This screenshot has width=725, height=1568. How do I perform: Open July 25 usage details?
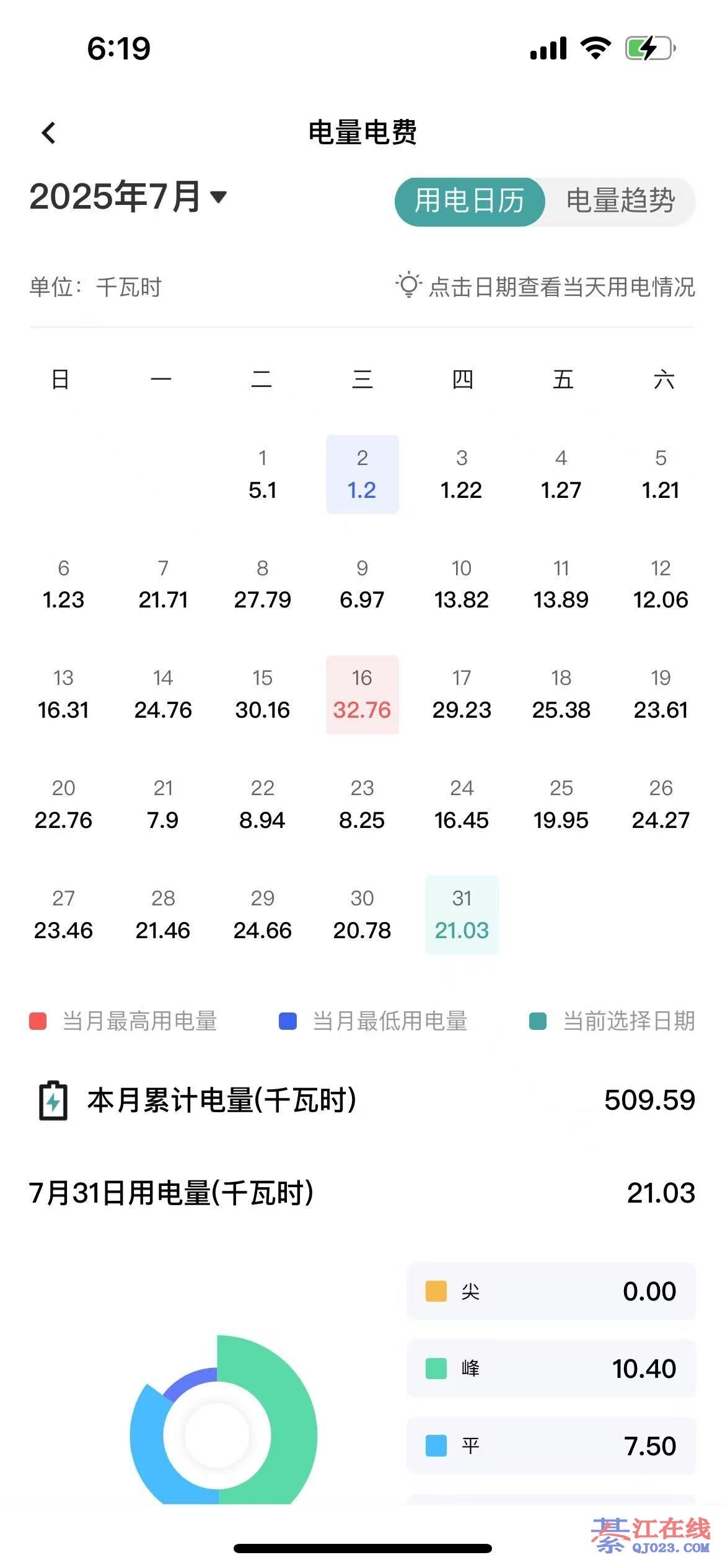(x=561, y=805)
